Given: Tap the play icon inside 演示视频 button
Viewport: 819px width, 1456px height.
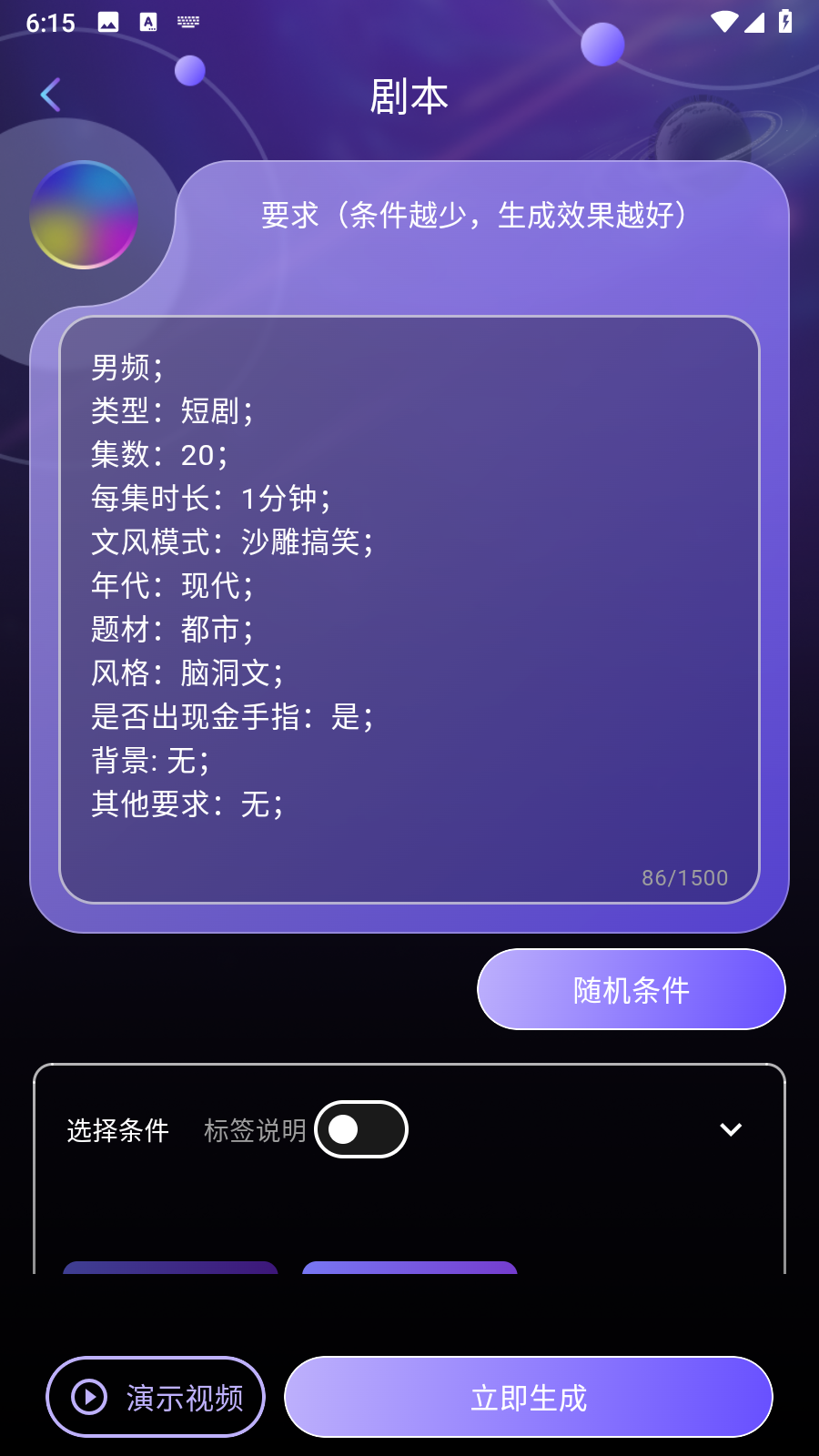Looking at the screenshot, I should [89, 1396].
